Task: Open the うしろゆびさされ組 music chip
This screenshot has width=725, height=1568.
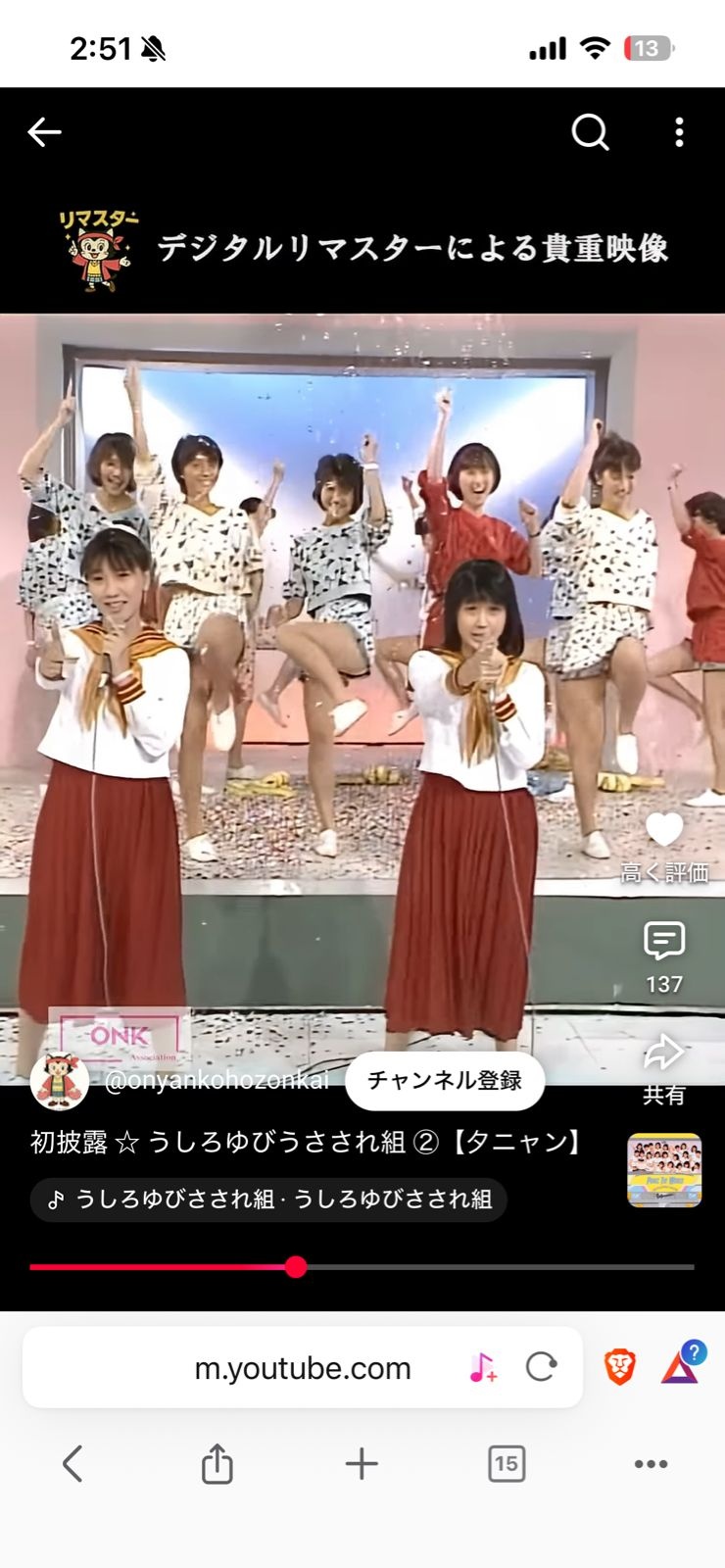Action: tap(268, 1200)
